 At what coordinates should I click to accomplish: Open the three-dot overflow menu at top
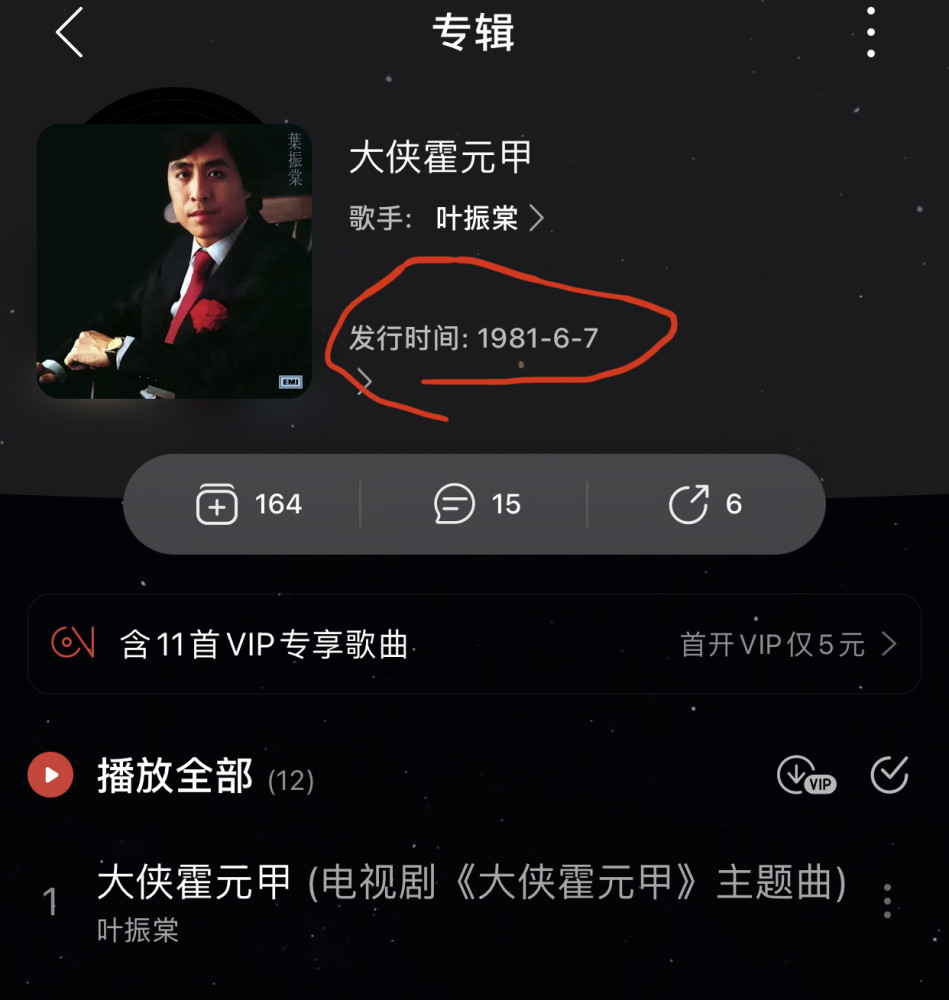tap(871, 34)
